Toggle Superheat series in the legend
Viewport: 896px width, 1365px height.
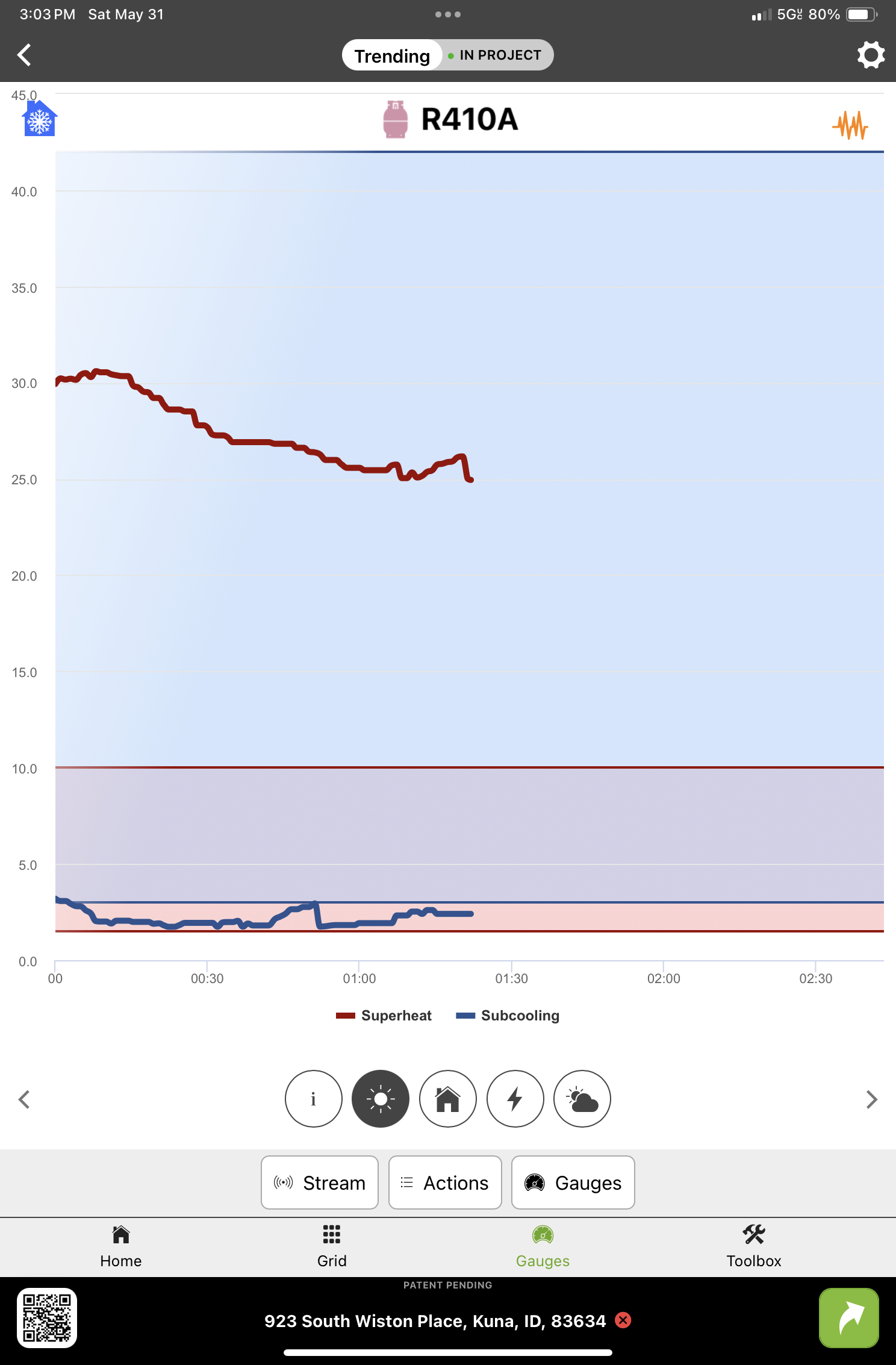click(384, 1016)
